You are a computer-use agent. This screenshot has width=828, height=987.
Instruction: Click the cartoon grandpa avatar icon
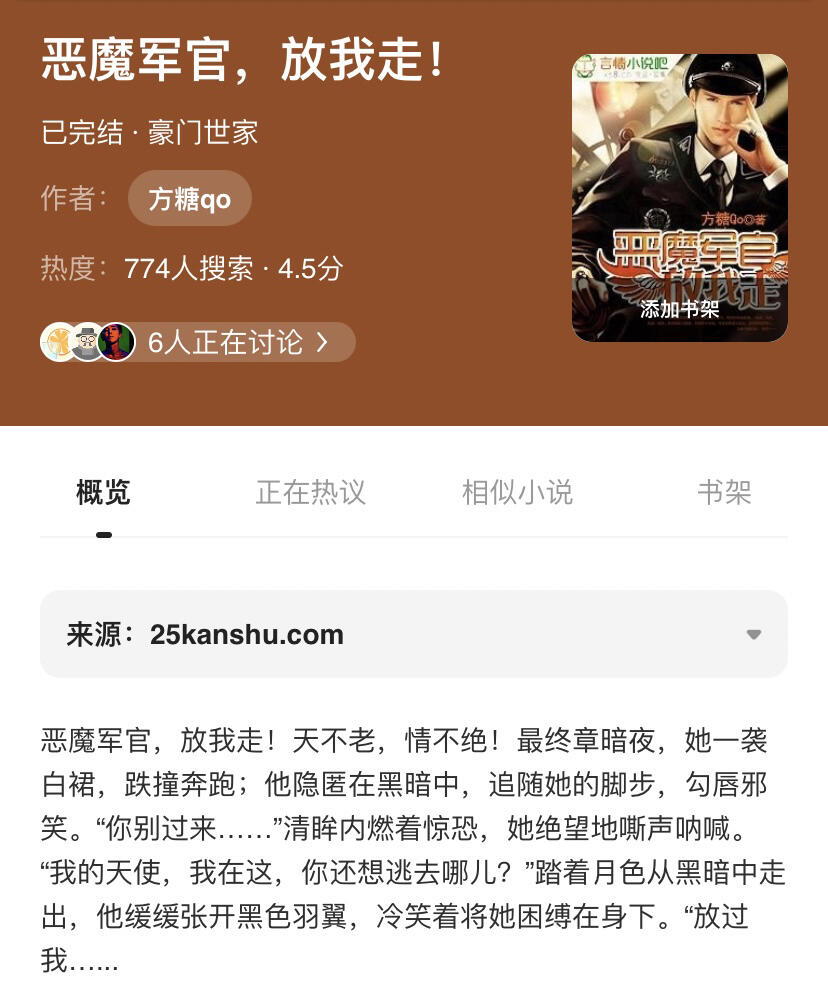coord(85,342)
